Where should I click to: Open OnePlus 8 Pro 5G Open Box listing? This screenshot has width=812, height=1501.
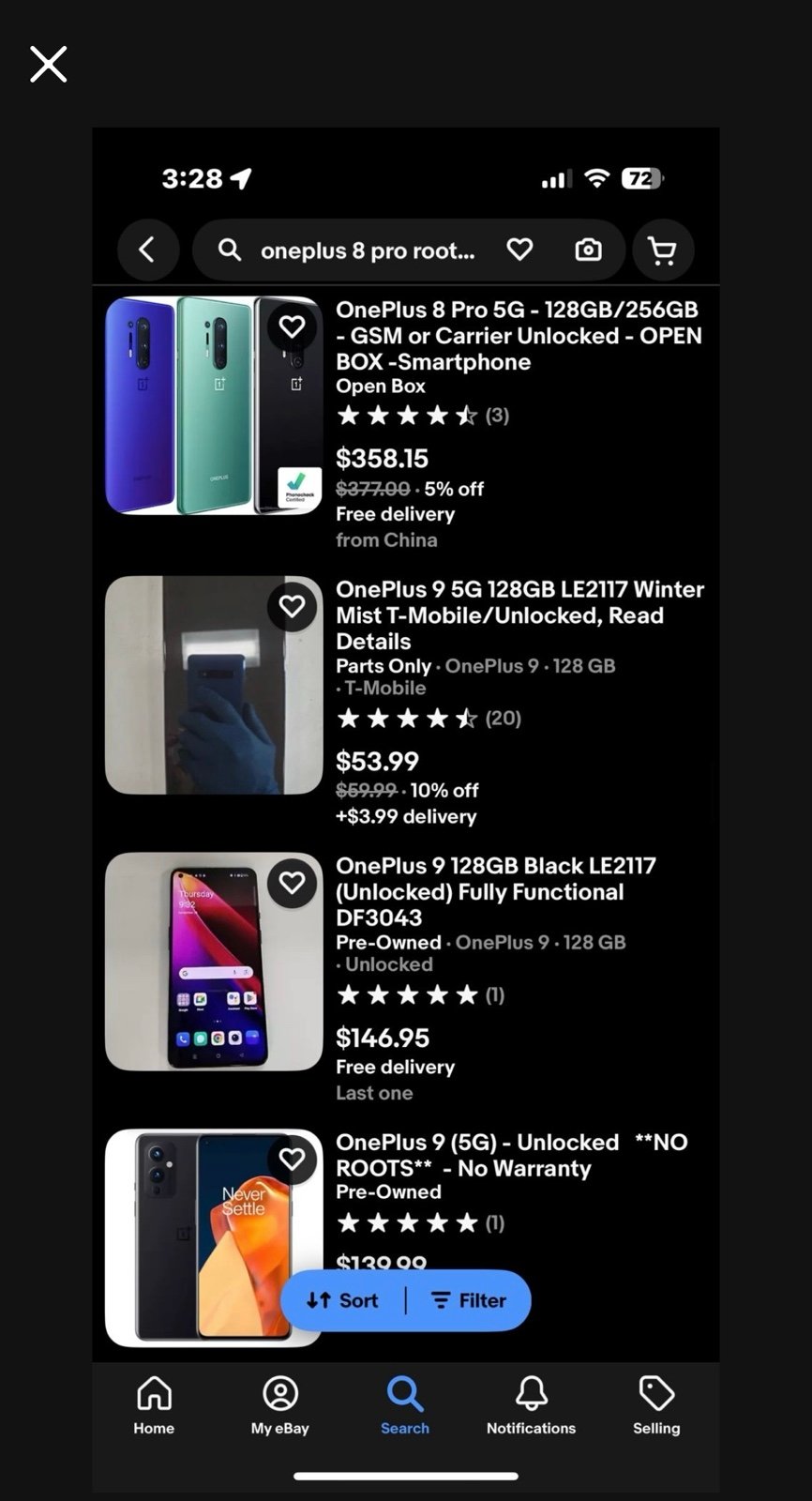click(x=519, y=336)
